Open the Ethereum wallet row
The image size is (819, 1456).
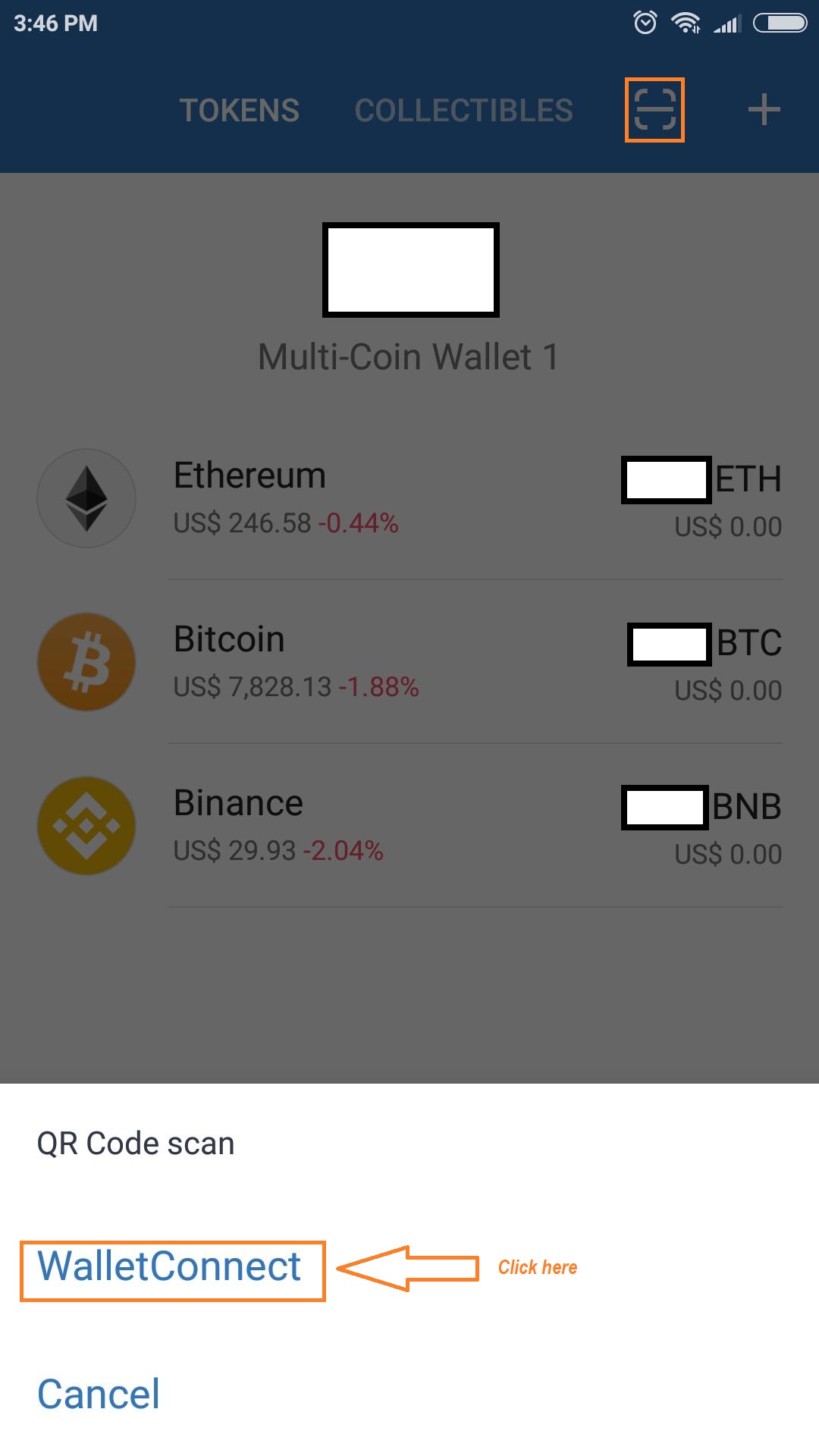pos(409,498)
